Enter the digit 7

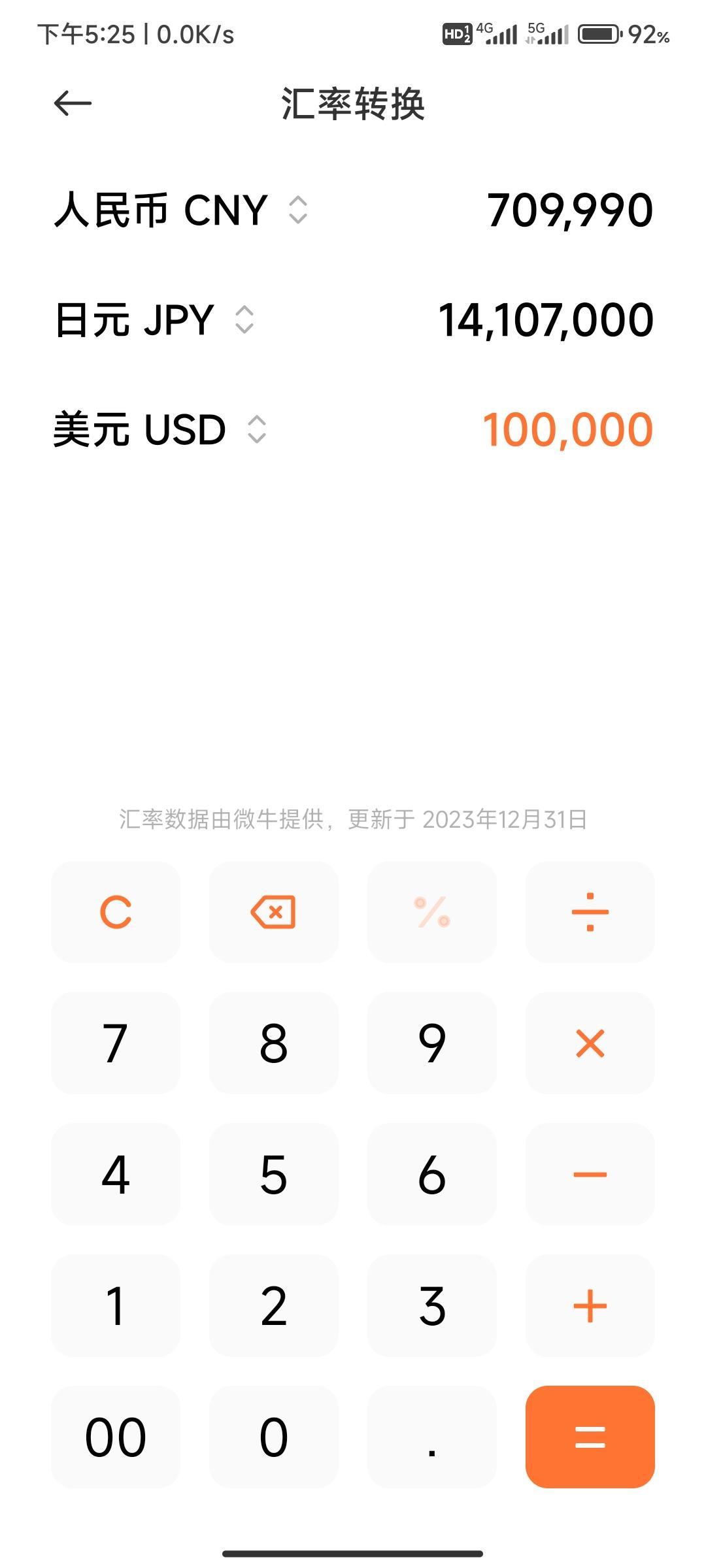click(116, 1043)
